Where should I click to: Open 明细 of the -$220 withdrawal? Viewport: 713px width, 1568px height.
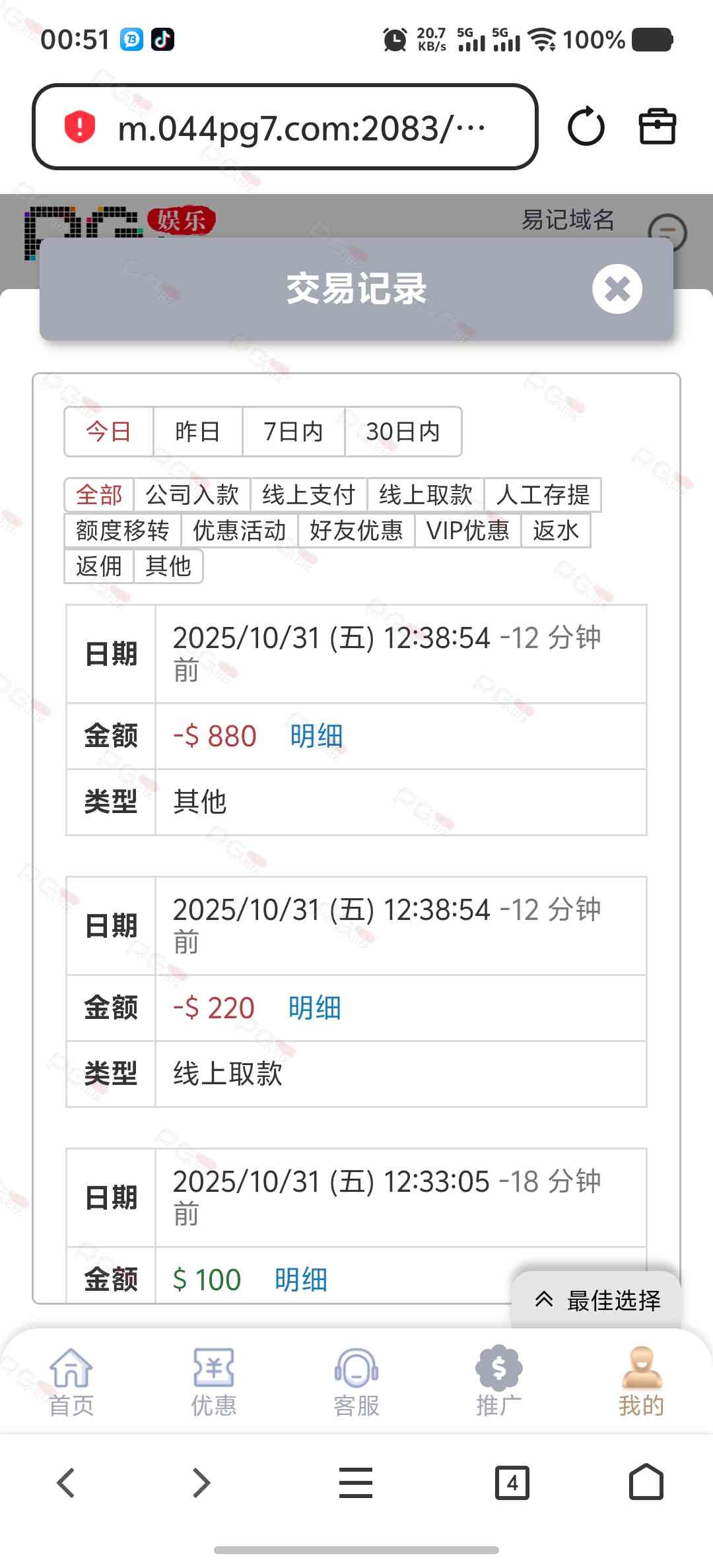[x=314, y=1008]
